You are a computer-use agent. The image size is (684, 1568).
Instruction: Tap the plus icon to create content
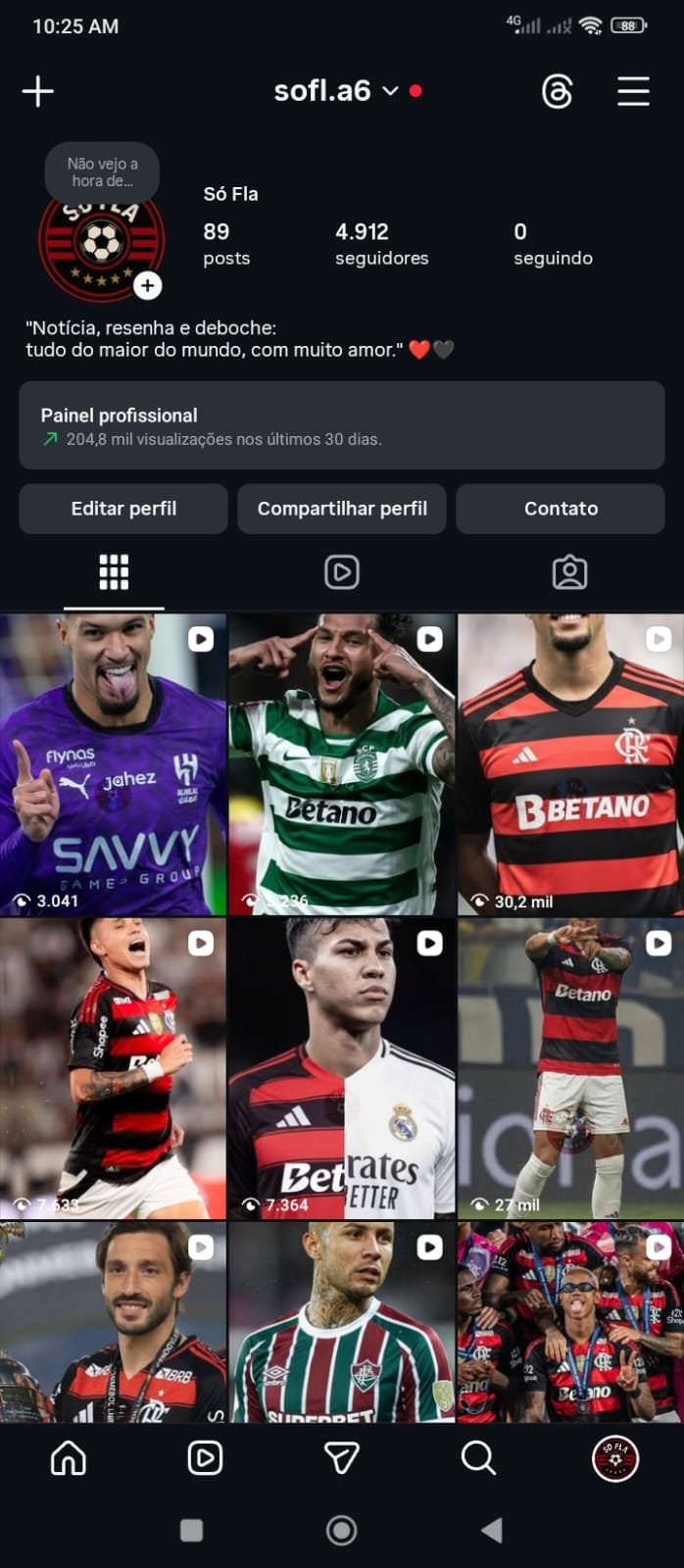(38, 91)
